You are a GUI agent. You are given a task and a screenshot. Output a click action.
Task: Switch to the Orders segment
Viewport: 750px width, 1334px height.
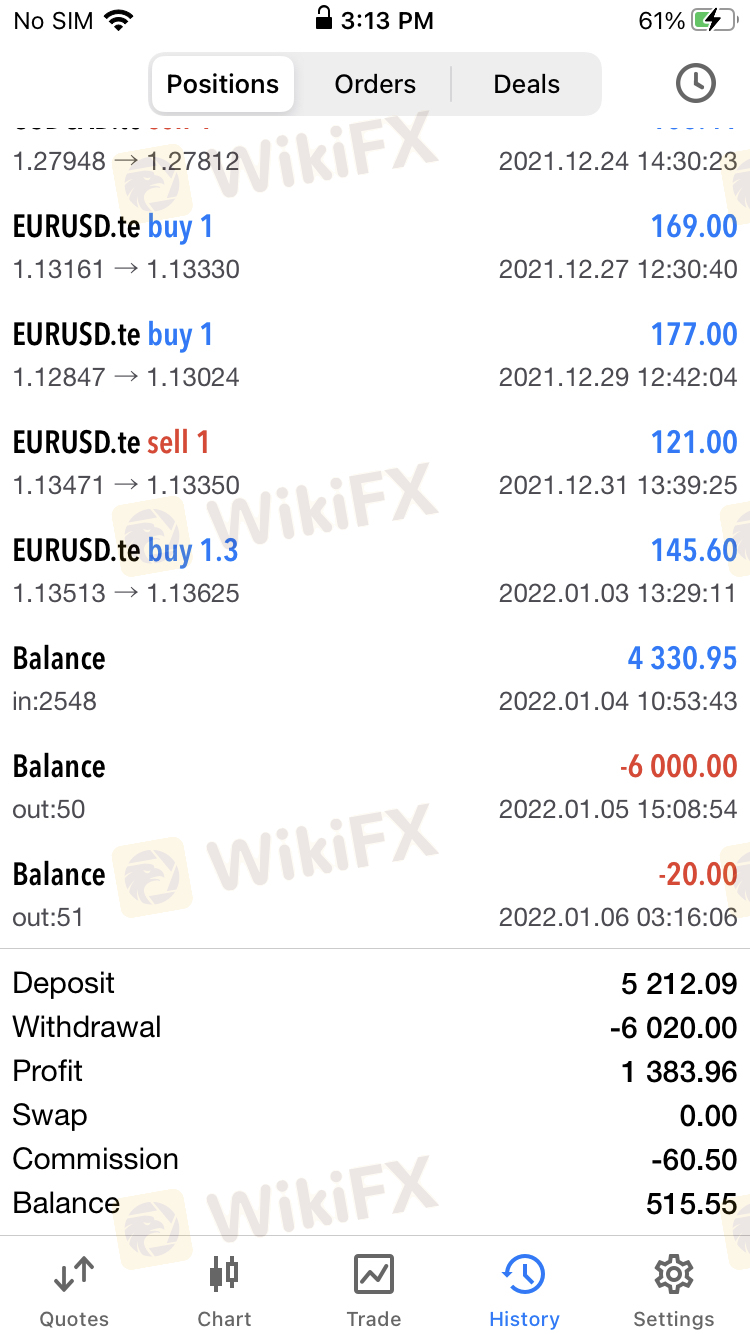375,84
